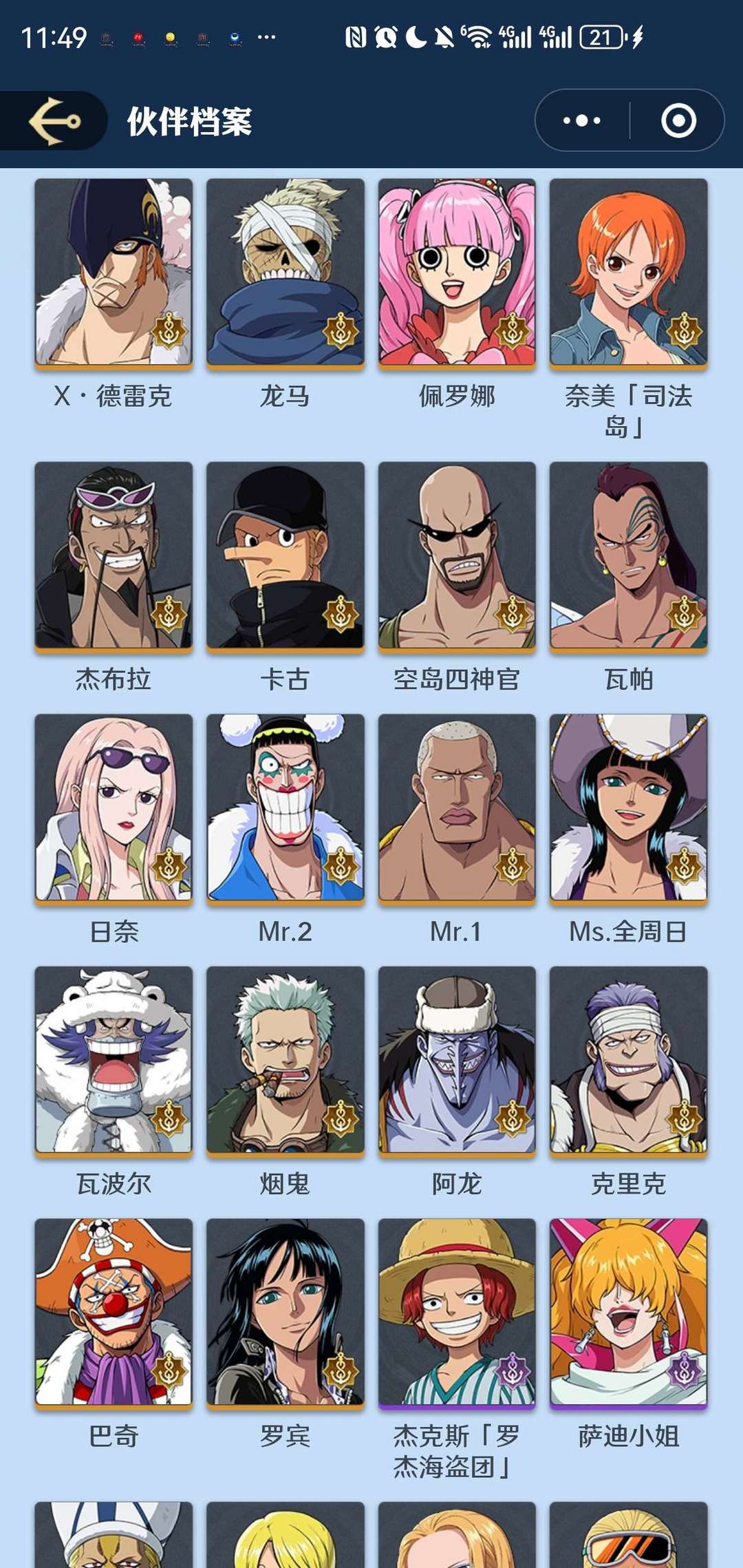Open 阿龙 character tile
The height and width of the screenshot is (1568, 743).
[x=457, y=1060]
